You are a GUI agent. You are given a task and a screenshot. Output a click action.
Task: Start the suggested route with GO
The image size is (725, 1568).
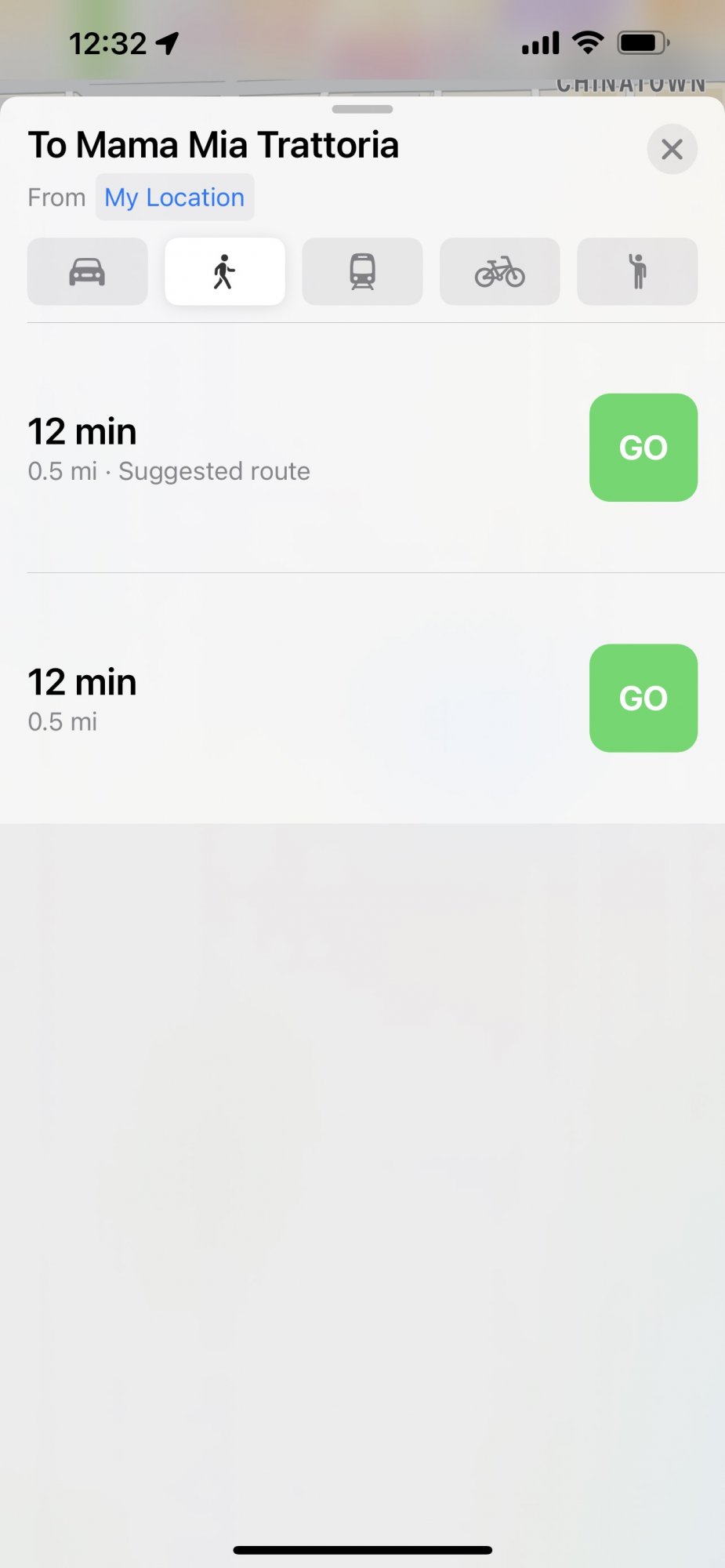click(643, 448)
